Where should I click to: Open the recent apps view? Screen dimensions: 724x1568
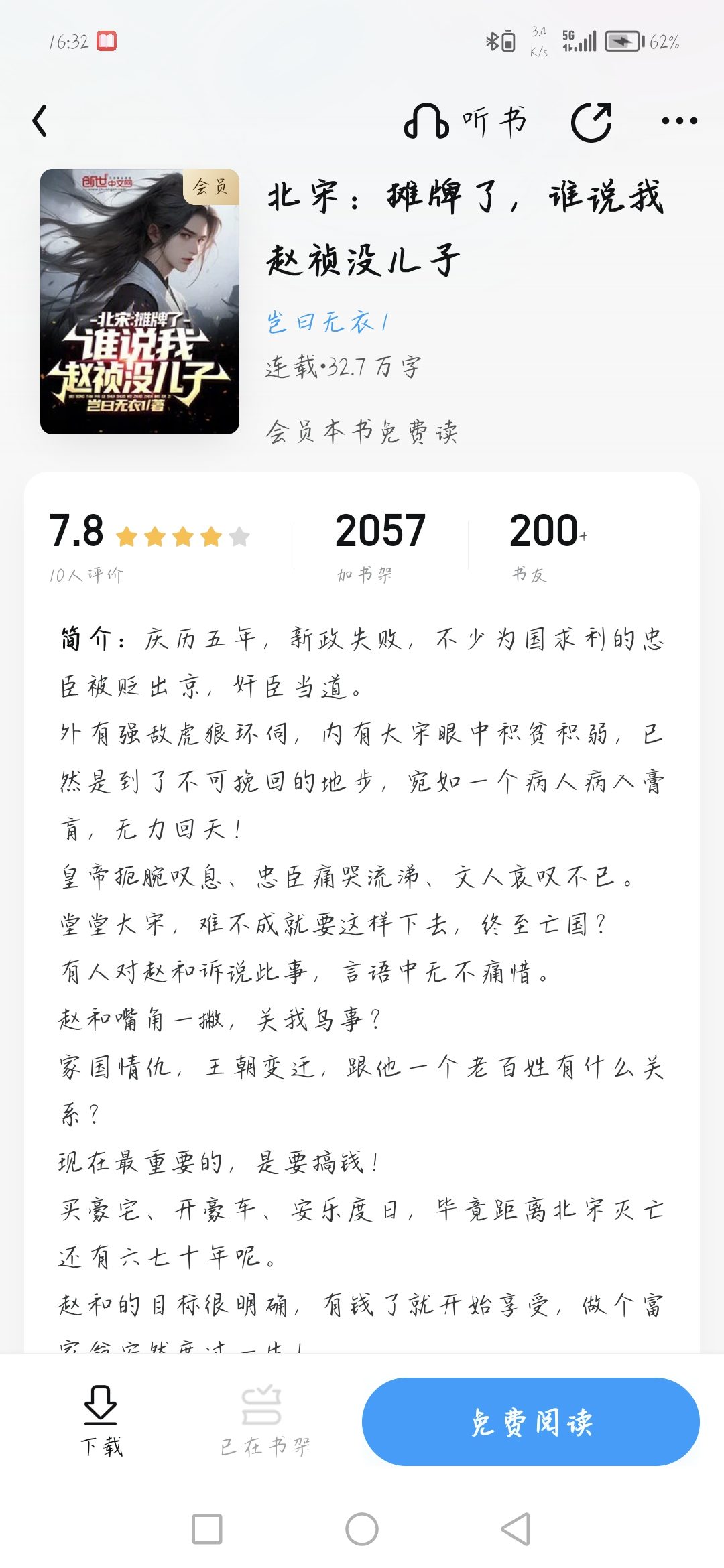tap(207, 1529)
